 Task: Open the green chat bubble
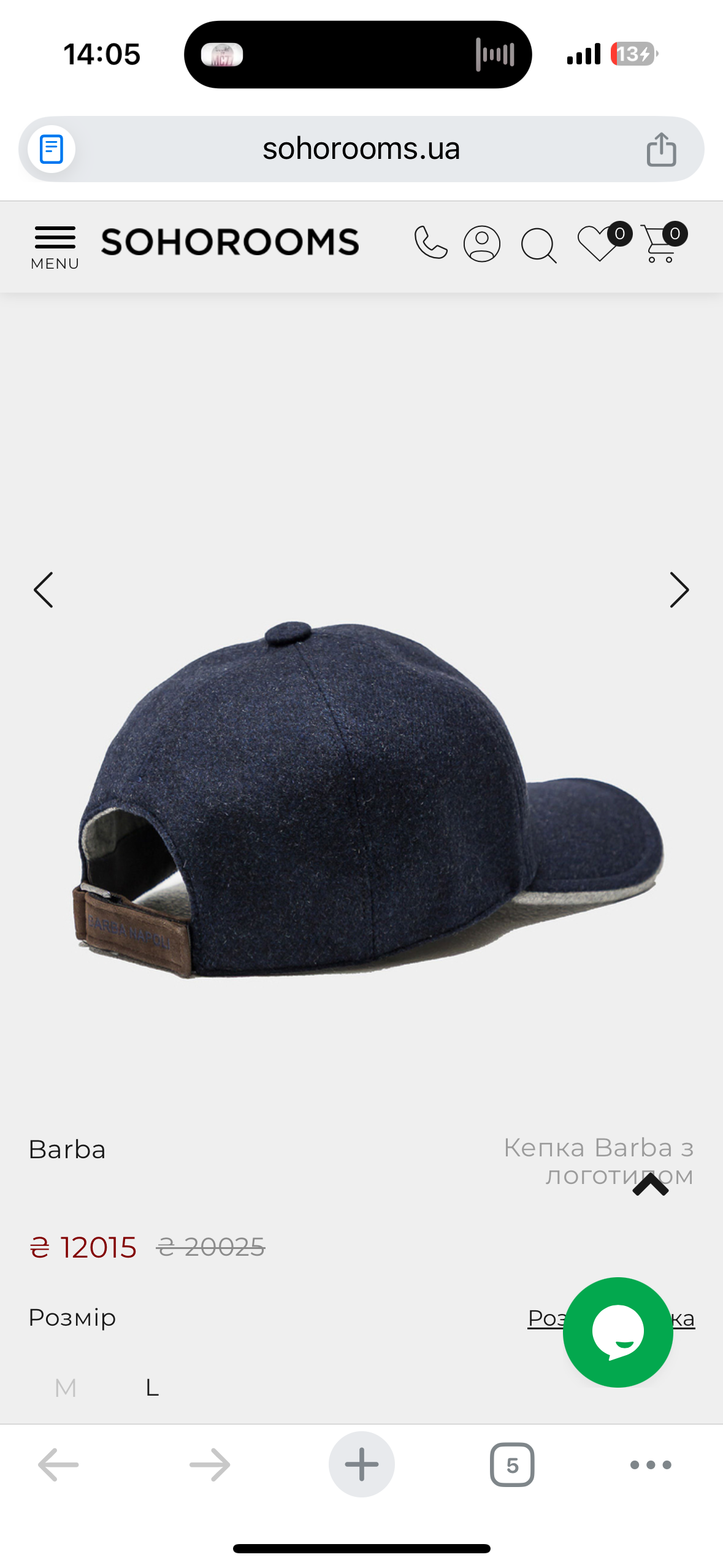tap(618, 1332)
